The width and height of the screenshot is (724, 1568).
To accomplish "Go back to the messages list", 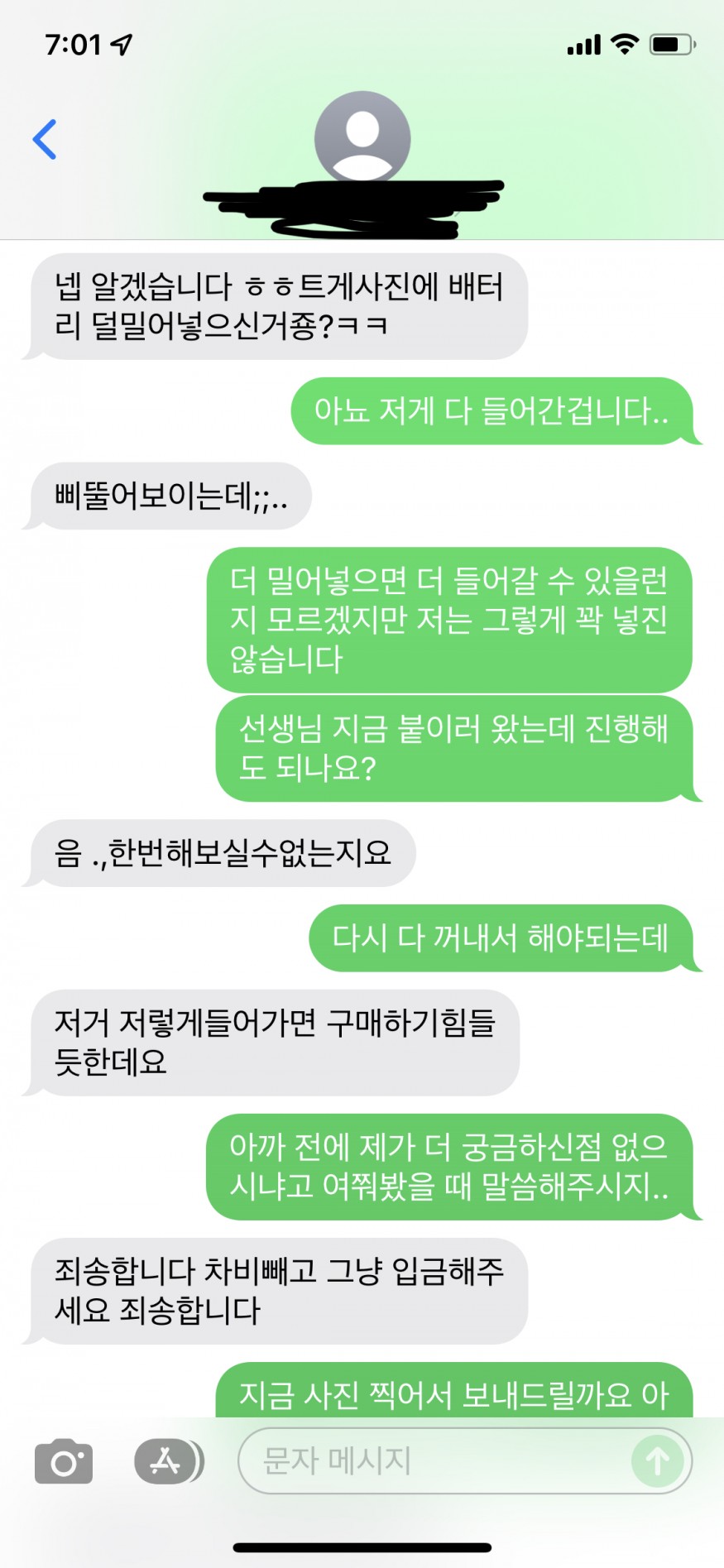I will pyautogui.click(x=45, y=139).
